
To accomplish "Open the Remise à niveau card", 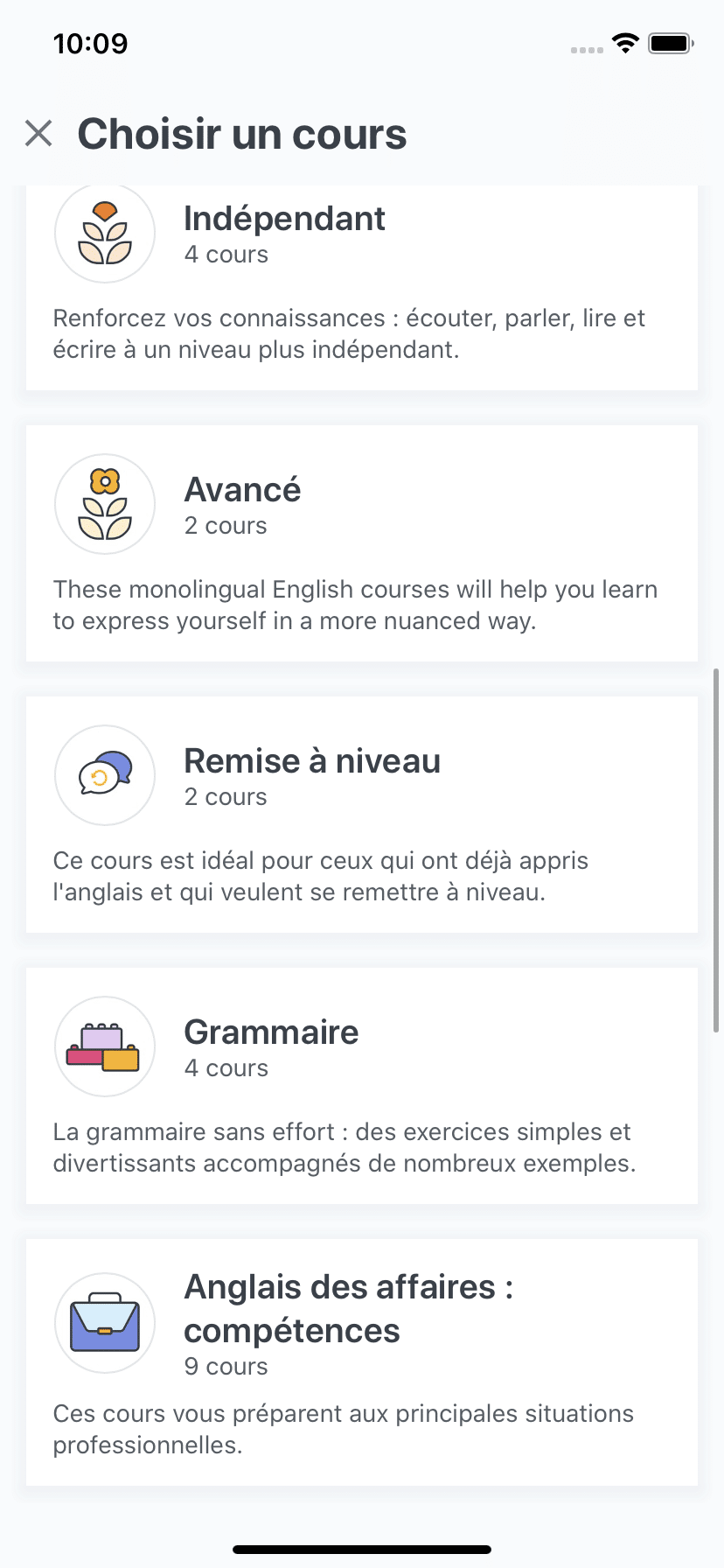I will 362,815.
